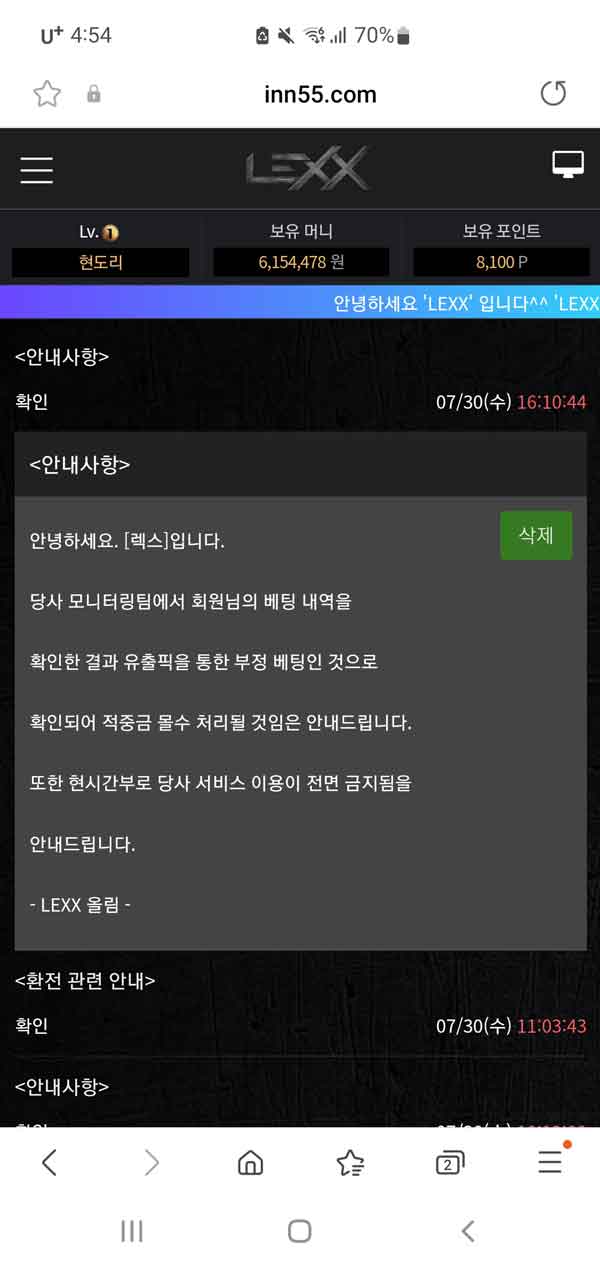The height and width of the screenshot is (1267, 600).
Task: Switch to desktop view monitor icon
Action: tap(568, 165)
